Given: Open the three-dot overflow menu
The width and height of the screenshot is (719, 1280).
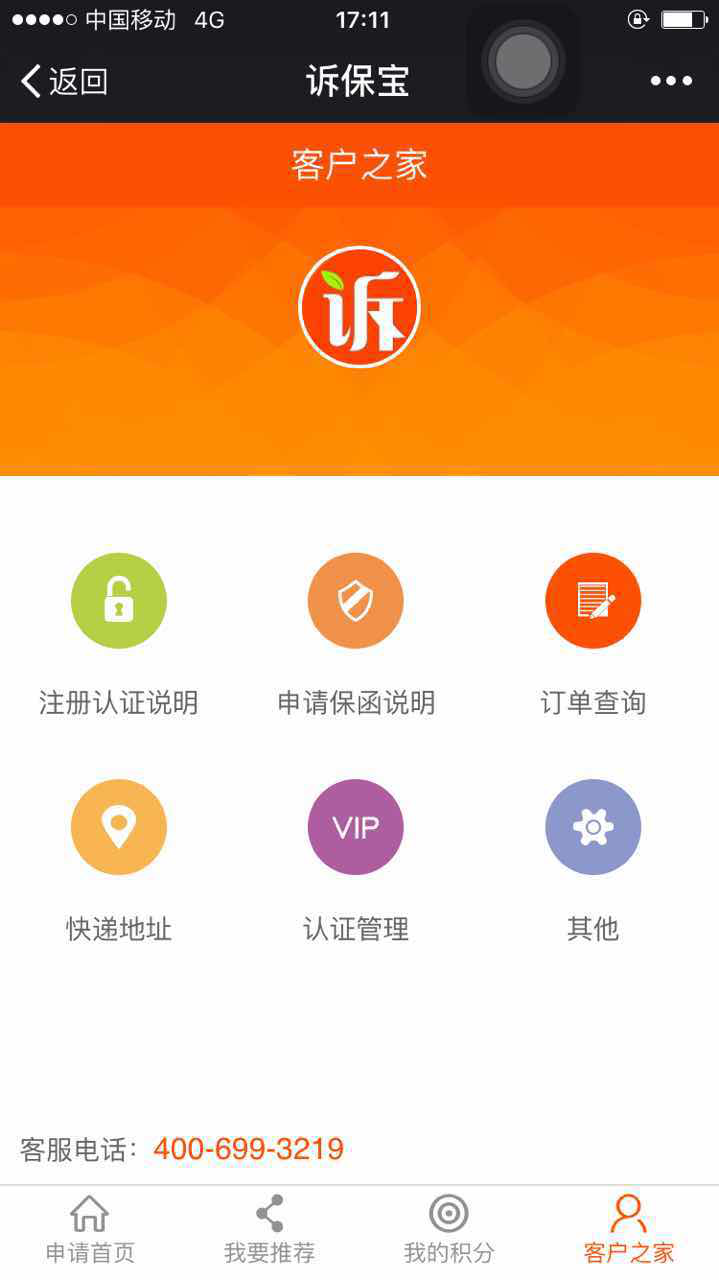Looking at the screenshot, I should click(x=671, y=81).
